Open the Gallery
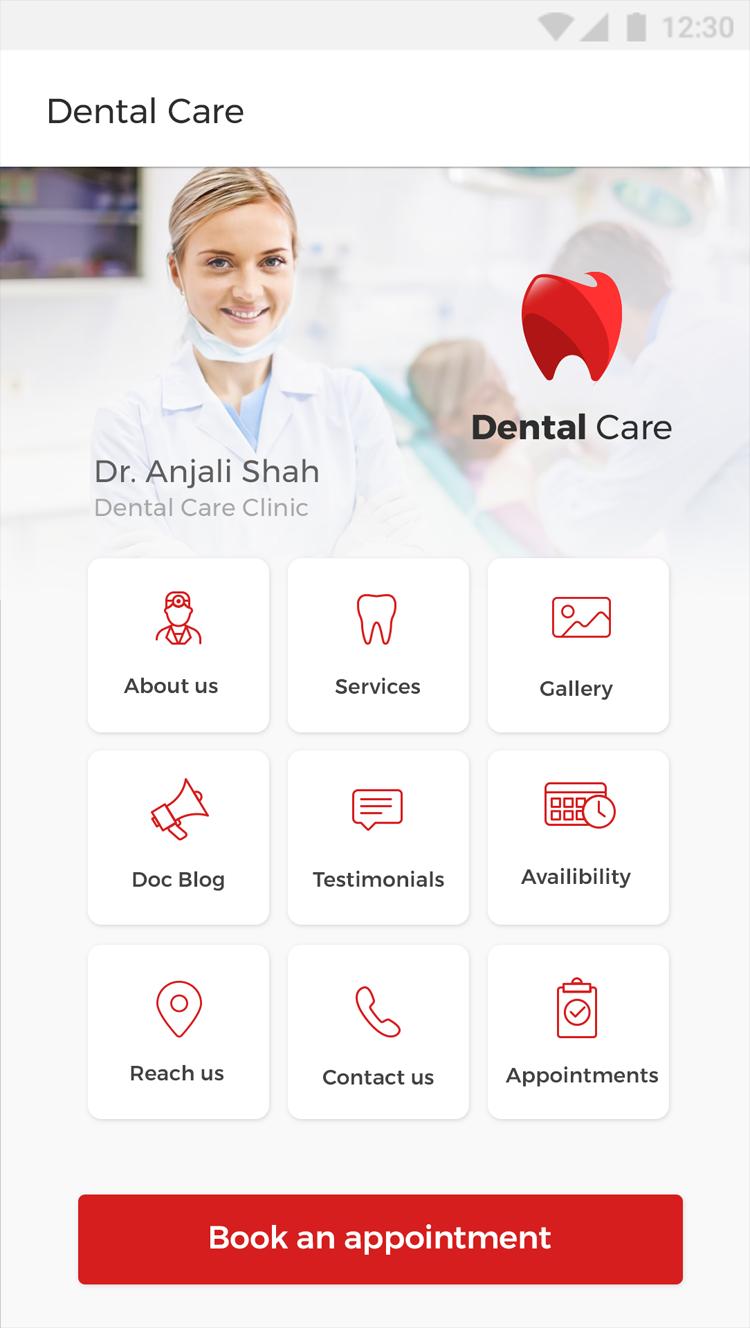 click(578, 645)
